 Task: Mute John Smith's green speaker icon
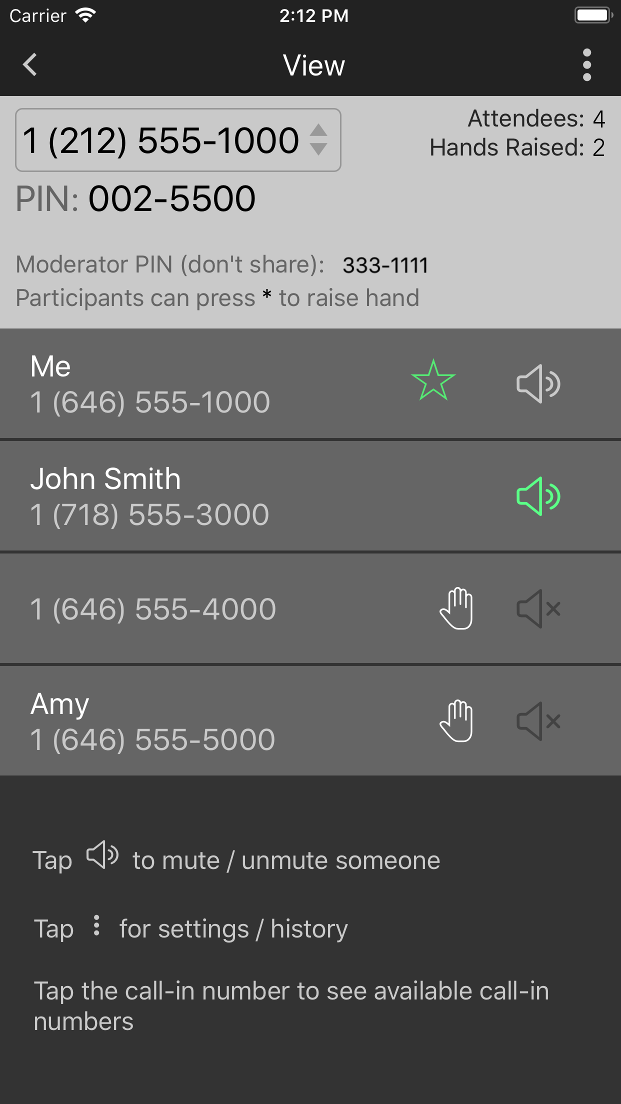coord(538,496)
